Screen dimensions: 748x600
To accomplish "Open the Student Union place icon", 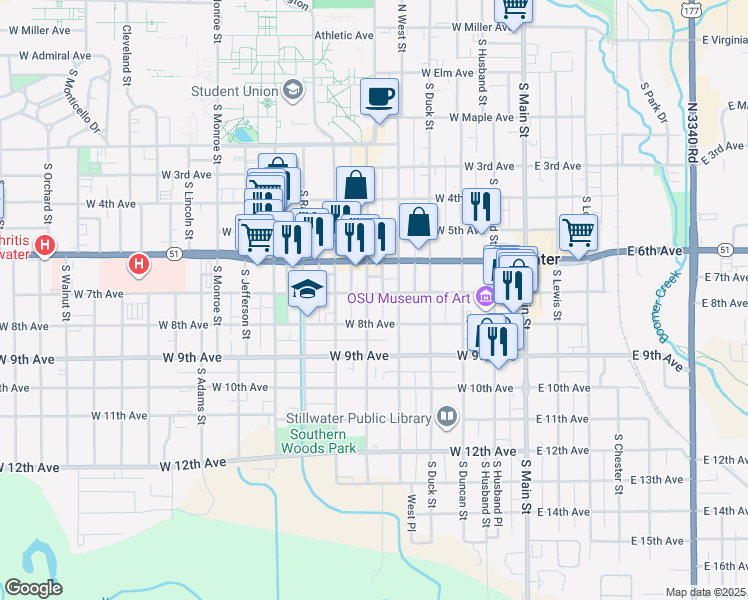I will click(x=293, y=92).
